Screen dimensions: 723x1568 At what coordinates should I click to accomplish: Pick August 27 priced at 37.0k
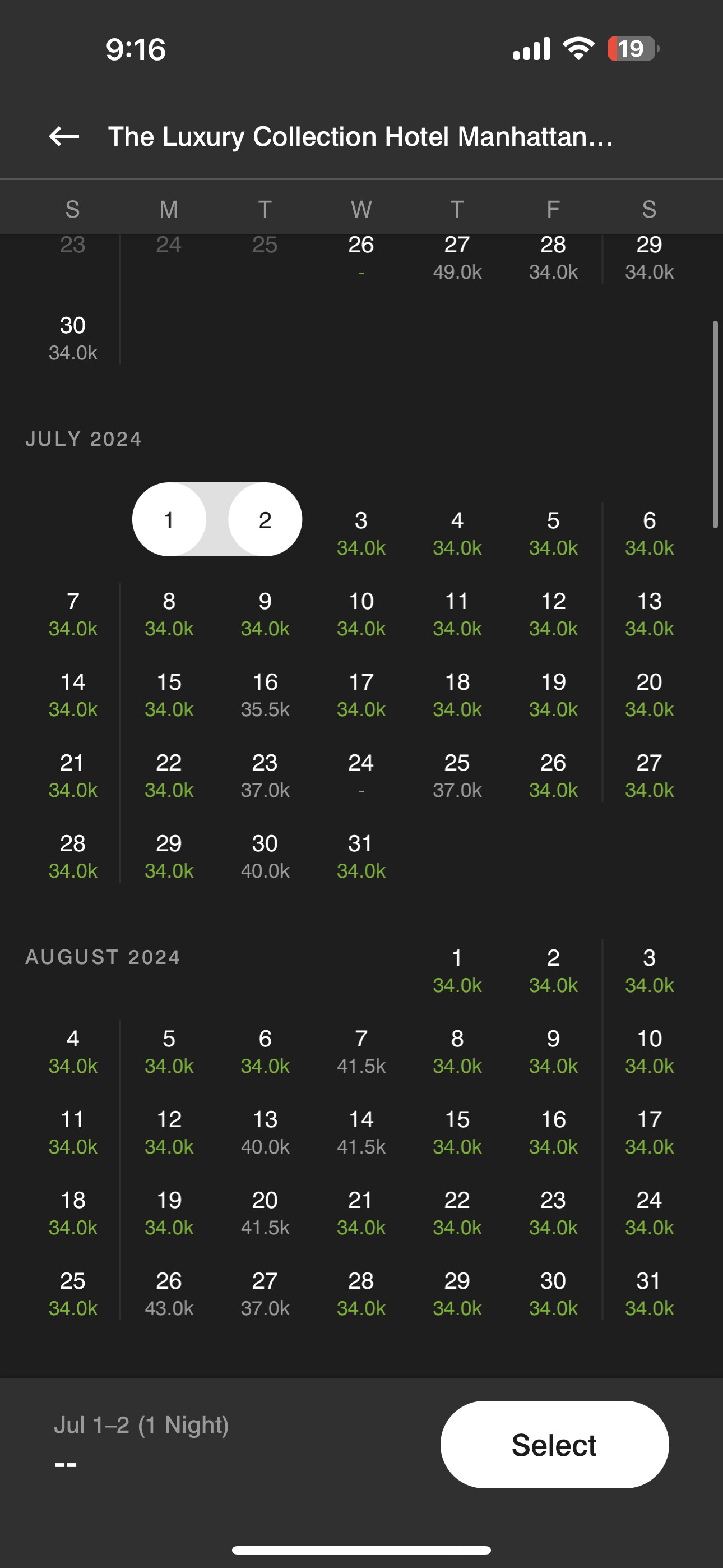[x=265, y=1293]
